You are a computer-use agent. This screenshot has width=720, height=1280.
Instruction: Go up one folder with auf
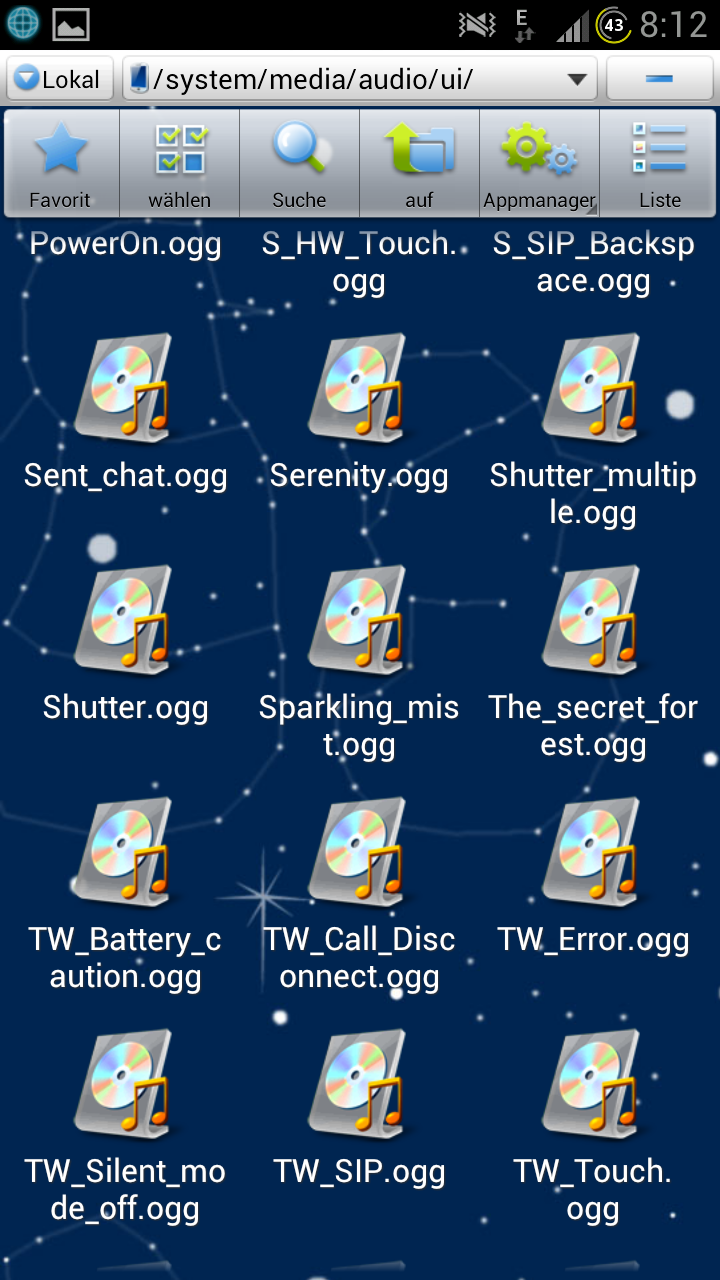click(x=420, y=163)
